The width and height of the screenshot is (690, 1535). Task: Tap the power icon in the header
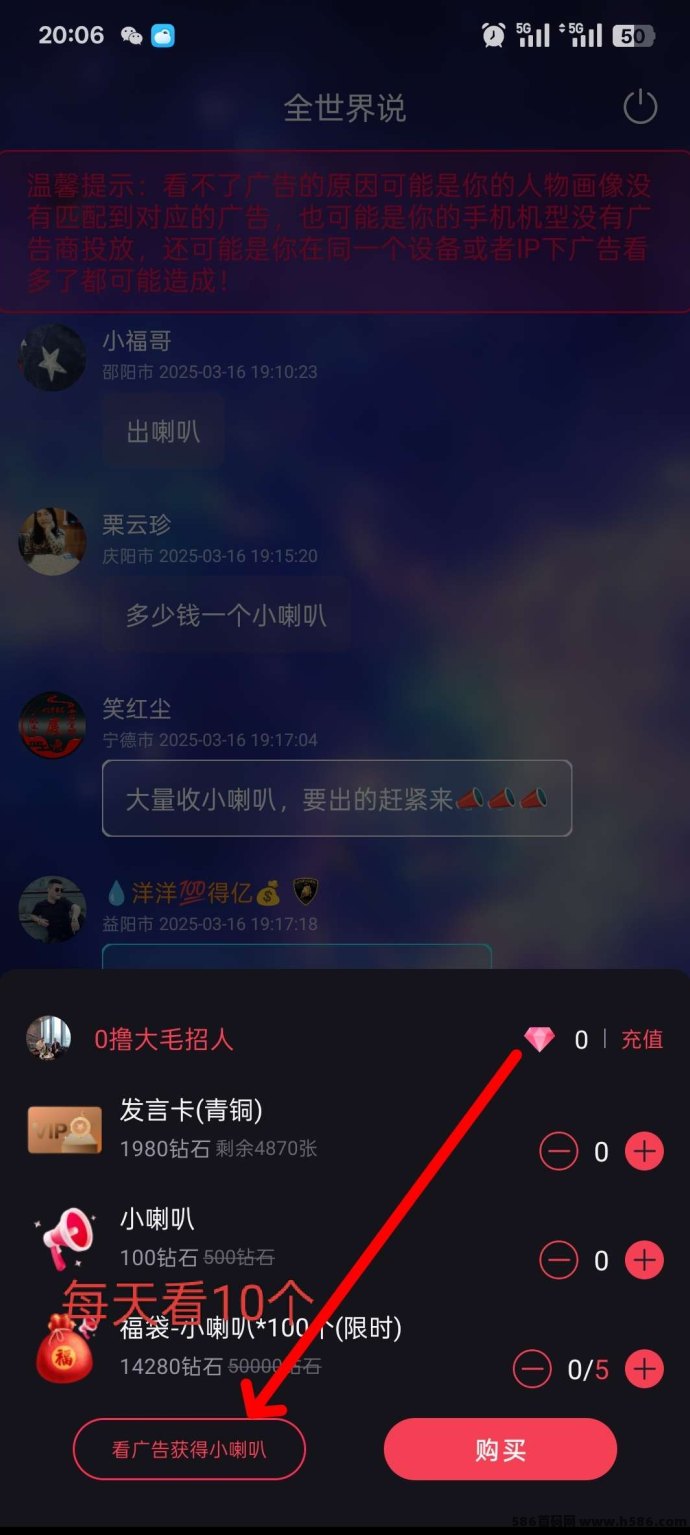point(640,107)
